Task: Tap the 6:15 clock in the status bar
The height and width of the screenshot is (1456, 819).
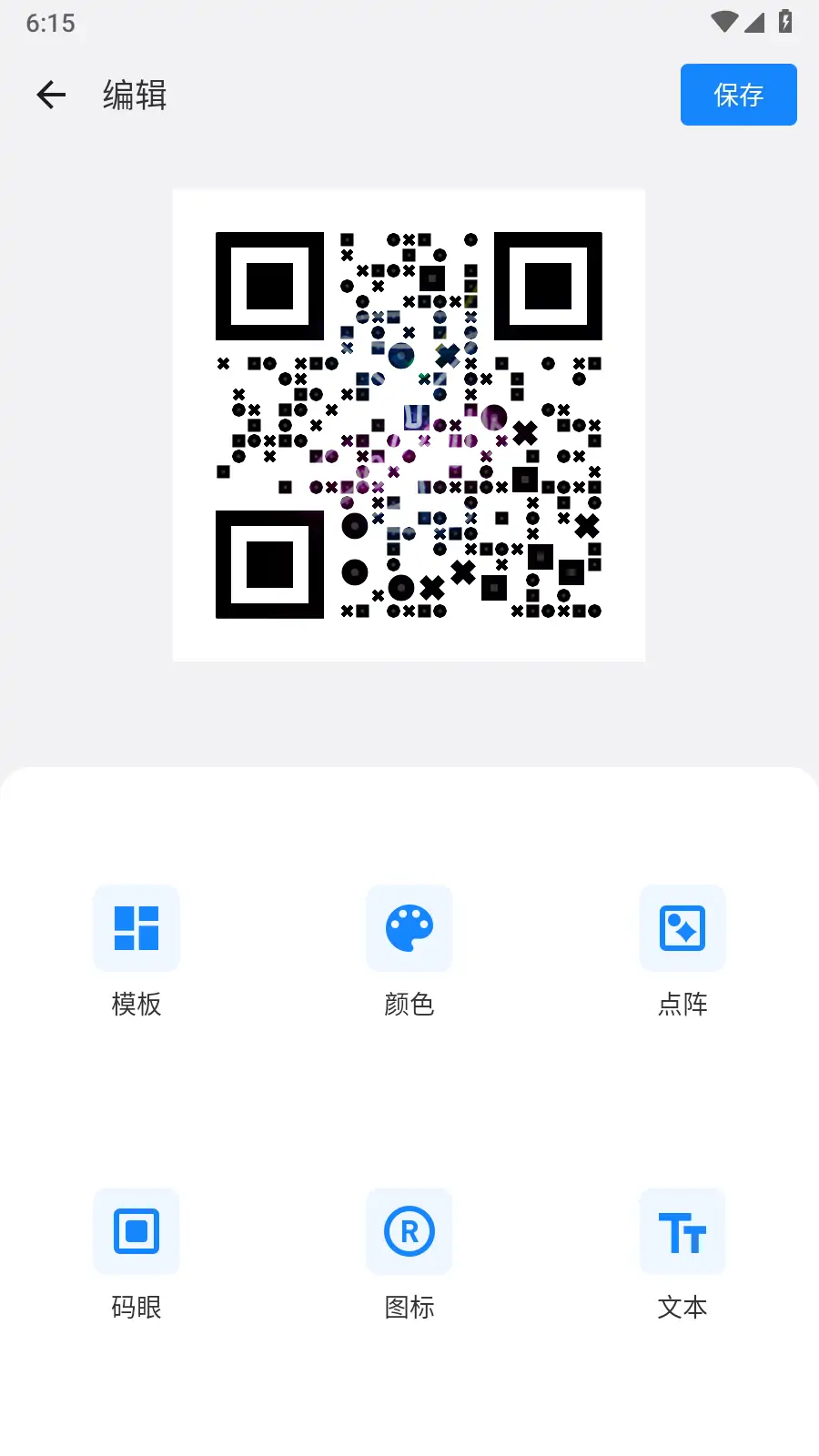Action: tap(52, 24)
